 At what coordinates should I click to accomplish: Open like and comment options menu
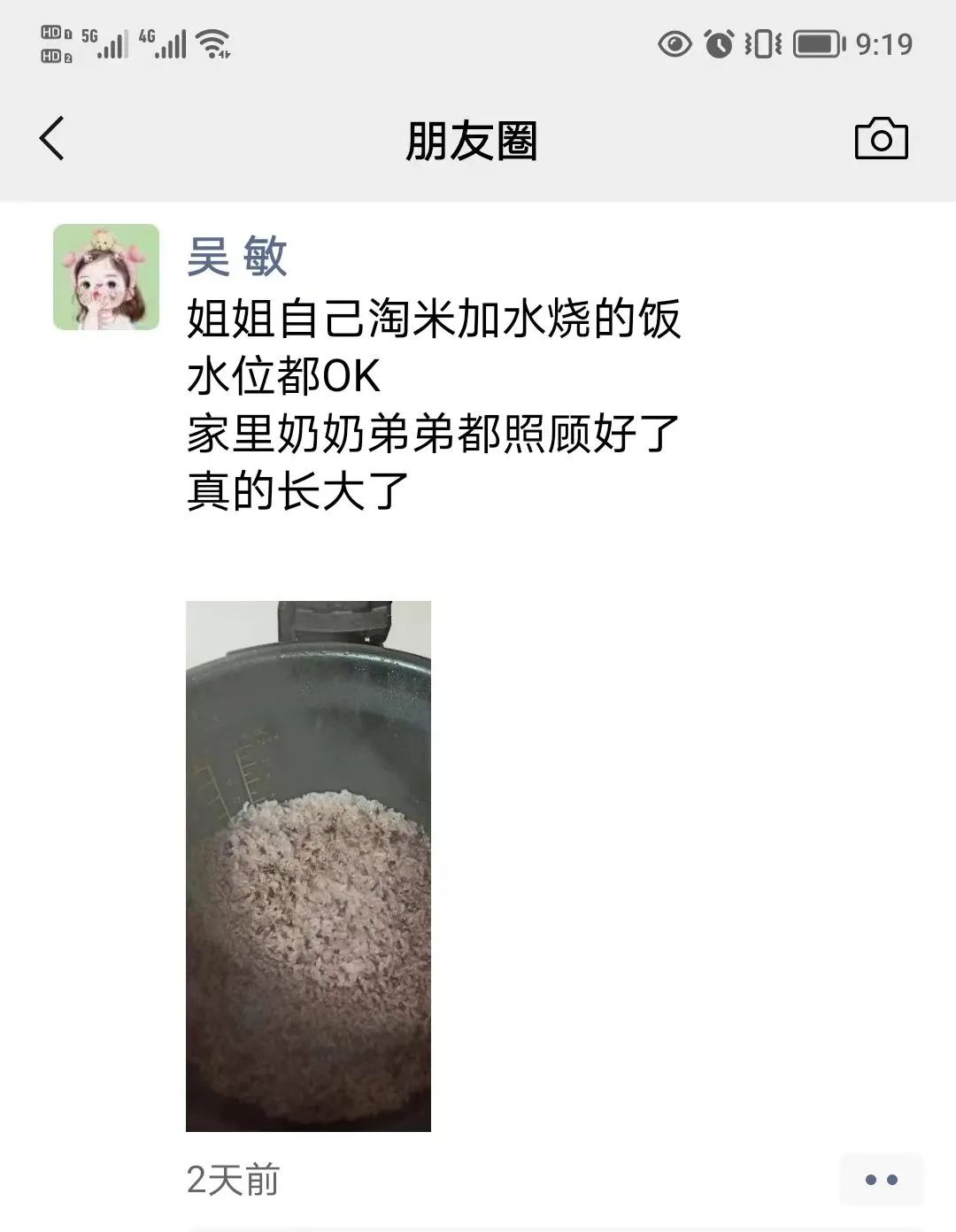tap(881, 1179)
